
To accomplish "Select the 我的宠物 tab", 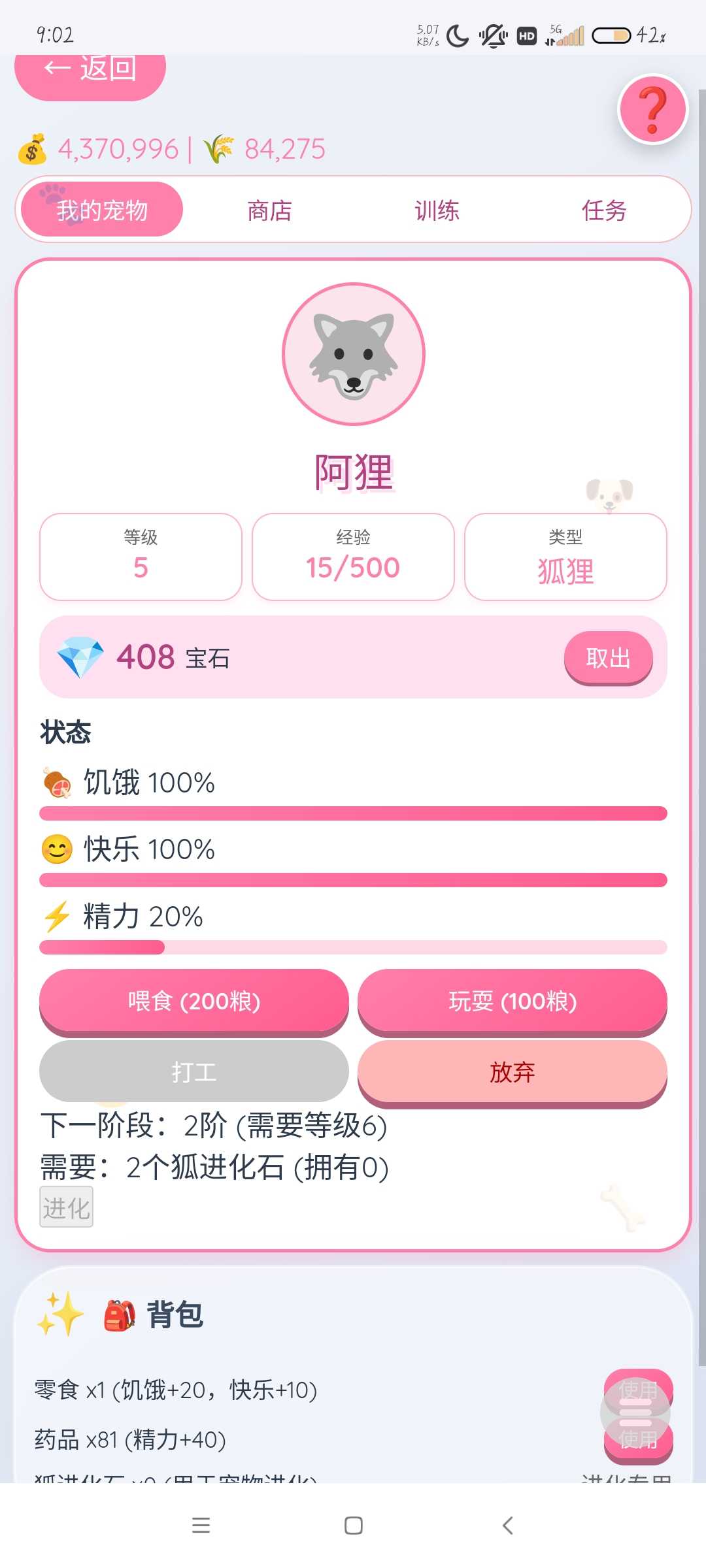I will click(x=102, y=210).
